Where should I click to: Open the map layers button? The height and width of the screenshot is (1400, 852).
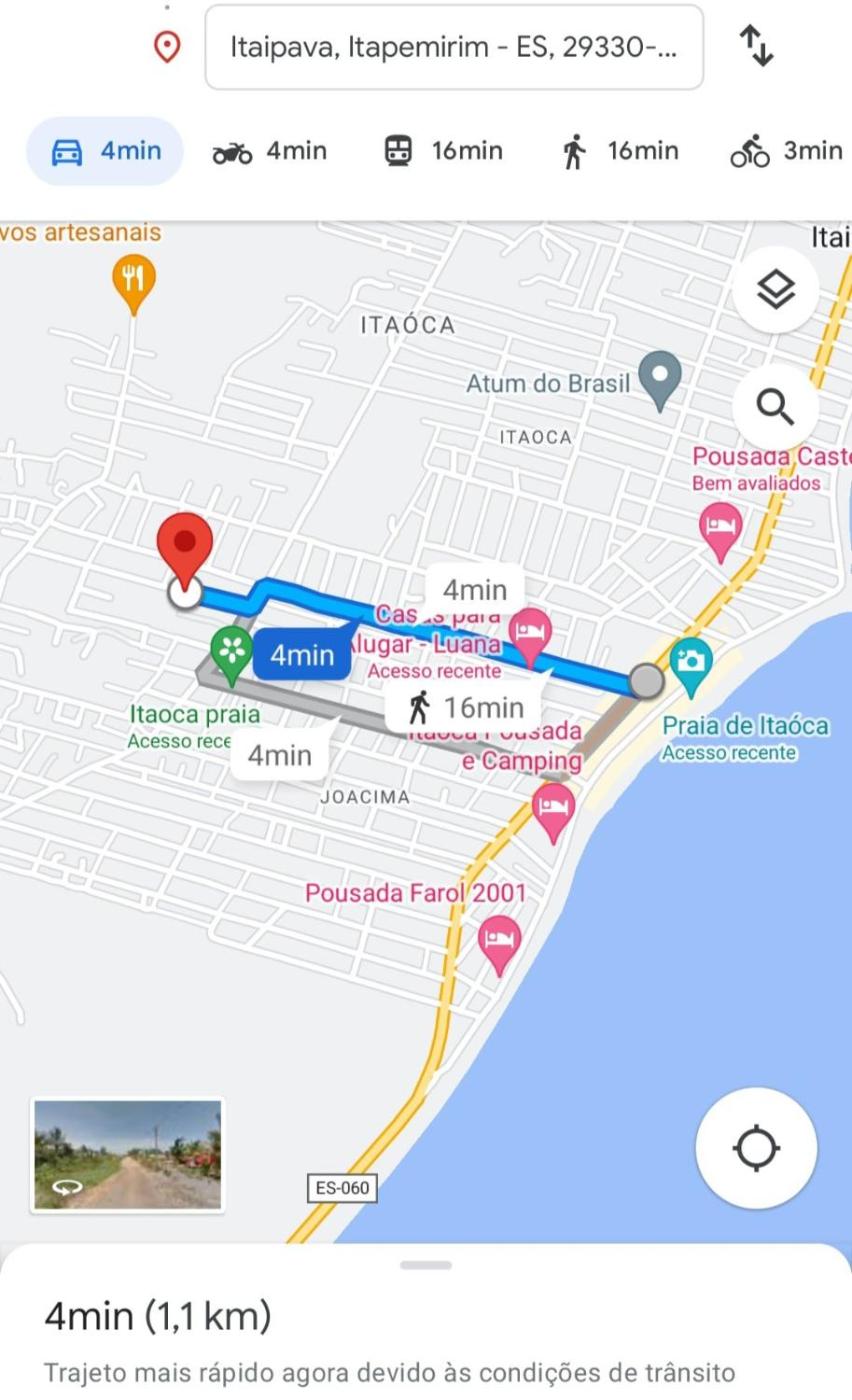tap(775, 290)
